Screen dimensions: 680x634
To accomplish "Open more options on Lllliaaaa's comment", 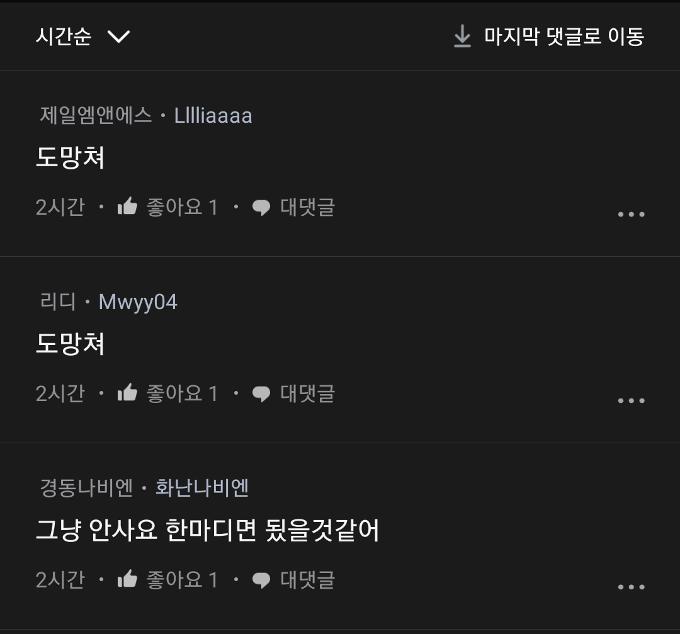I will [631, 214].
